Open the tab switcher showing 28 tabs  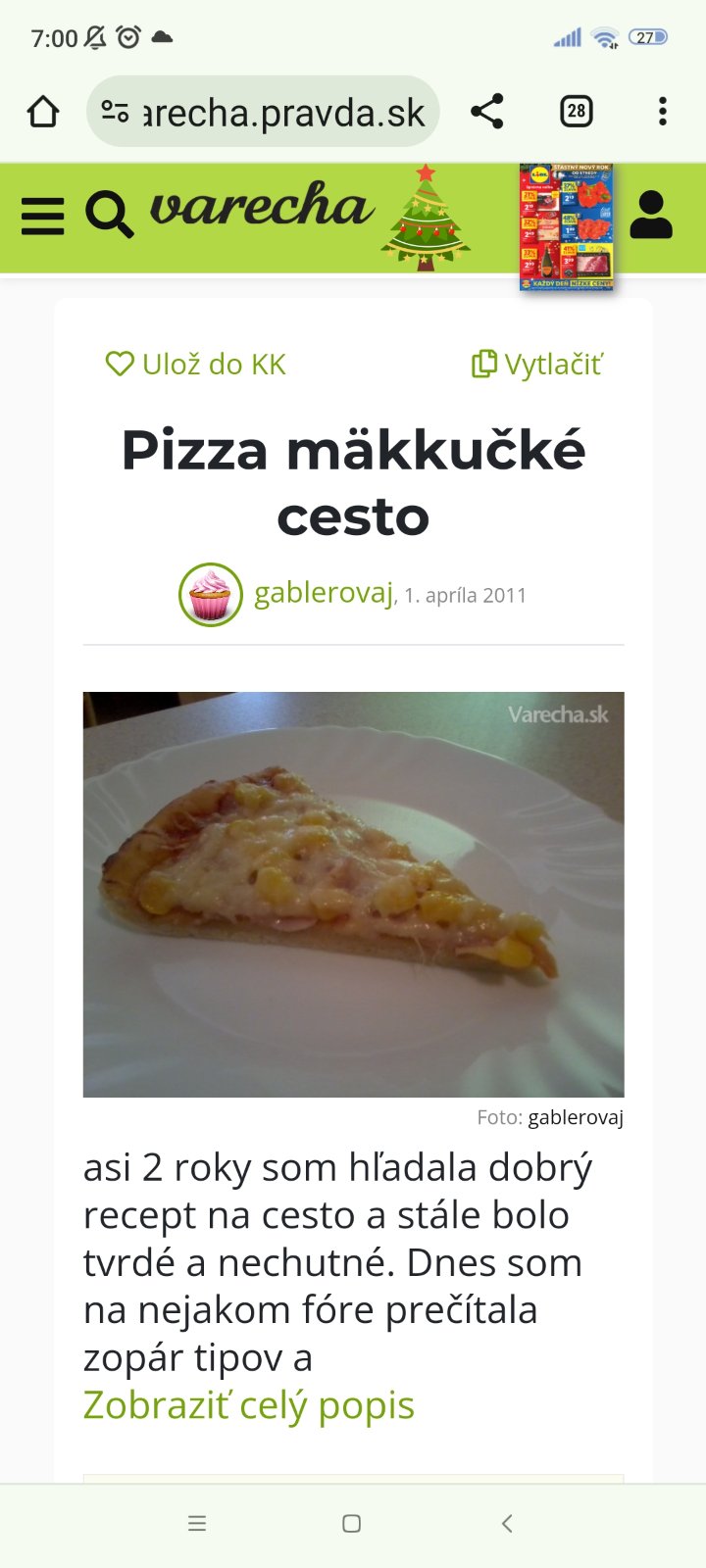[577, 112]
